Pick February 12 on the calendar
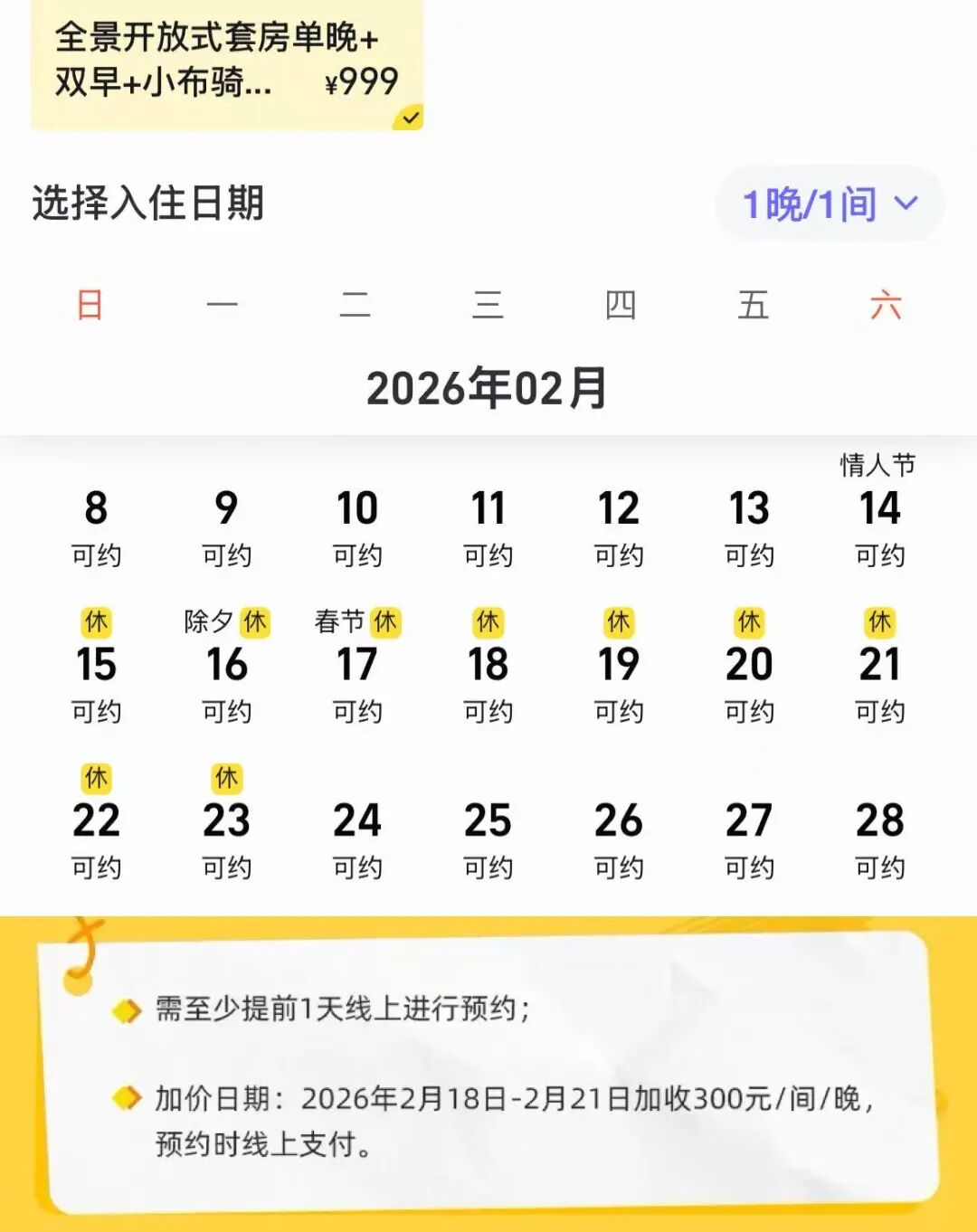The width and height of the screenshot is (977, 1232). 619,526
